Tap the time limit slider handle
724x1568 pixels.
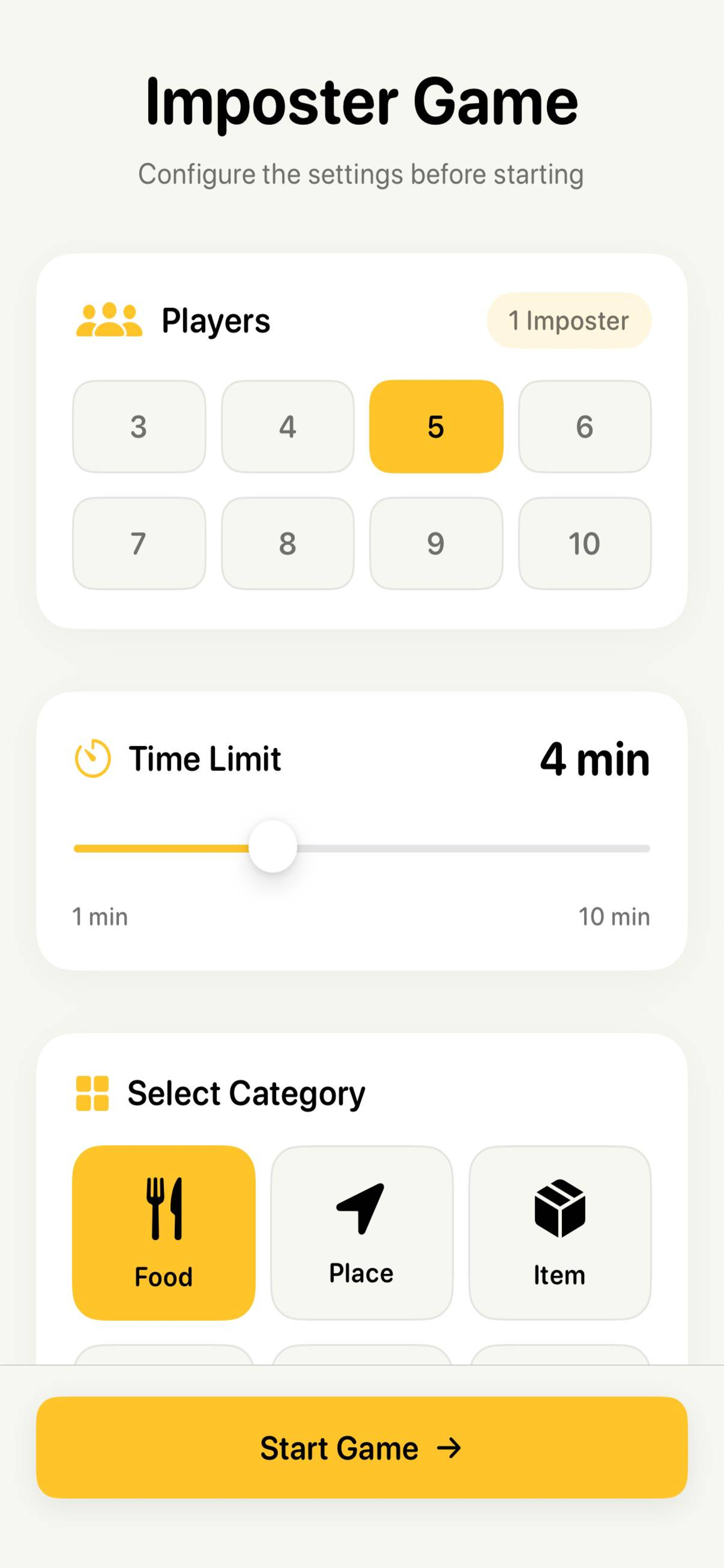pos(273,846)
